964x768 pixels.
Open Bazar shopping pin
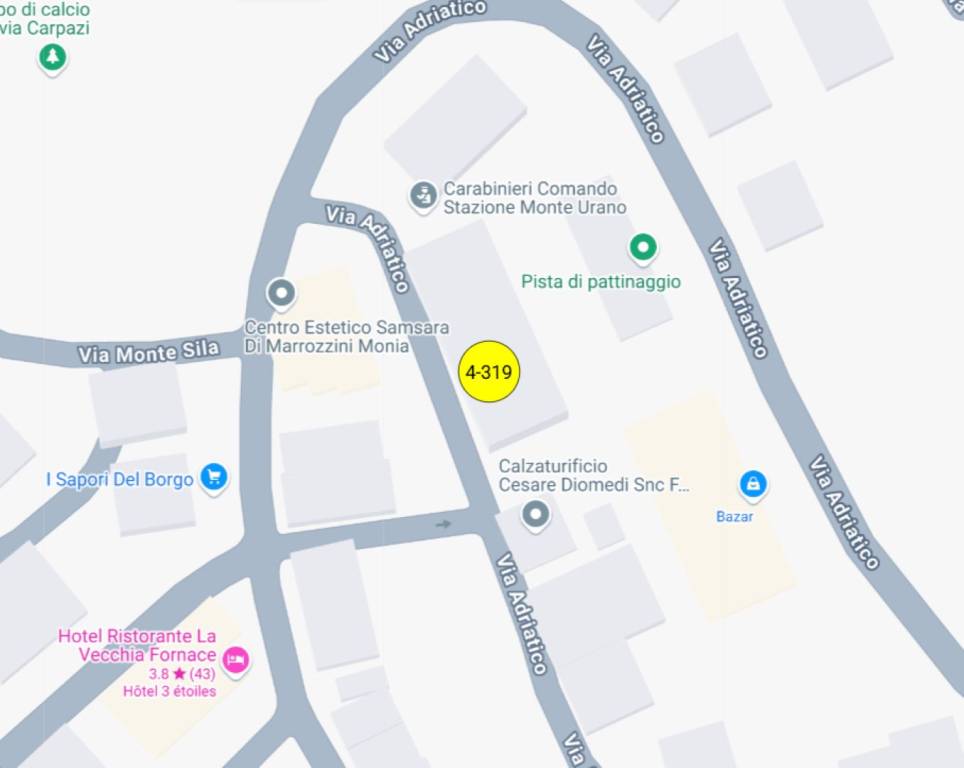coord(753,486)
